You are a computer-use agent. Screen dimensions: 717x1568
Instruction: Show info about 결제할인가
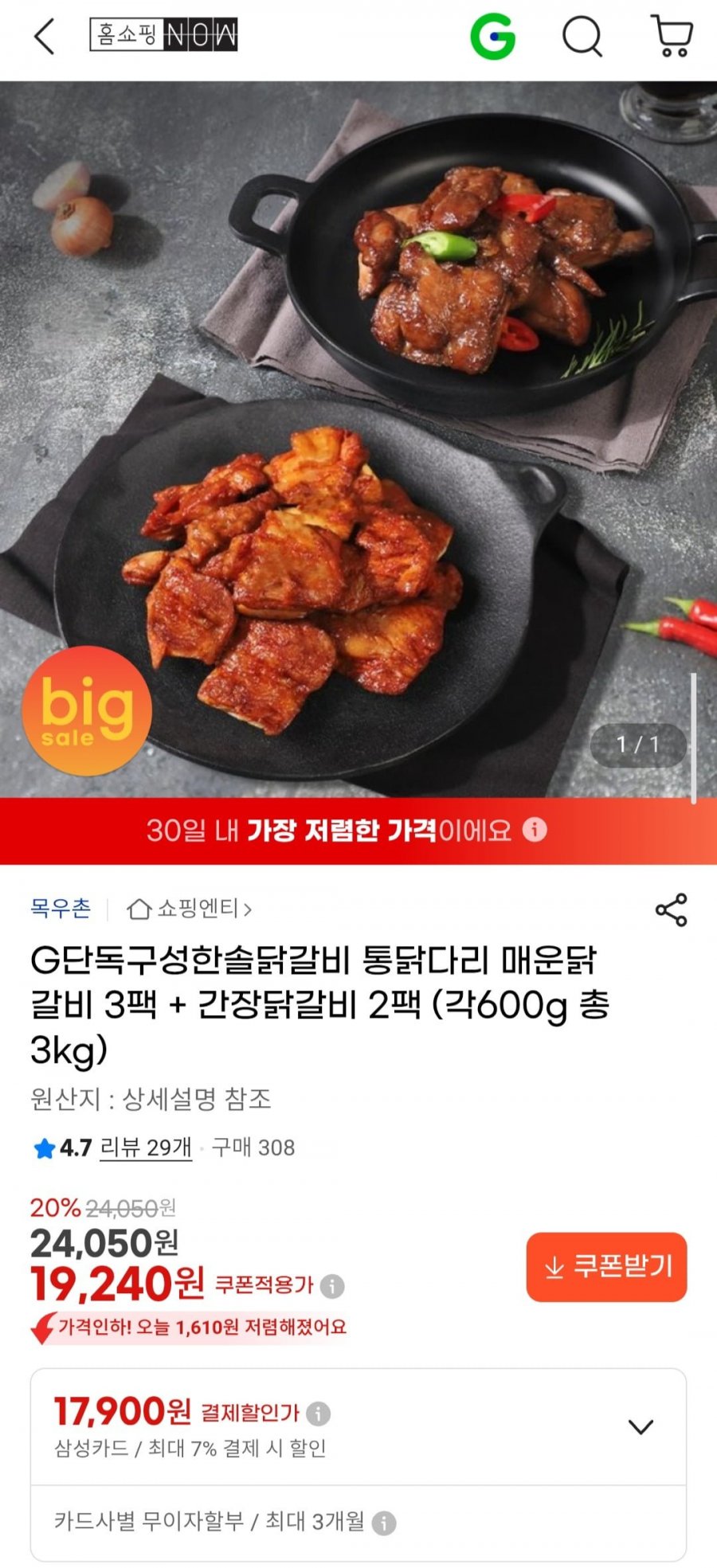(x=319, y=1414)
